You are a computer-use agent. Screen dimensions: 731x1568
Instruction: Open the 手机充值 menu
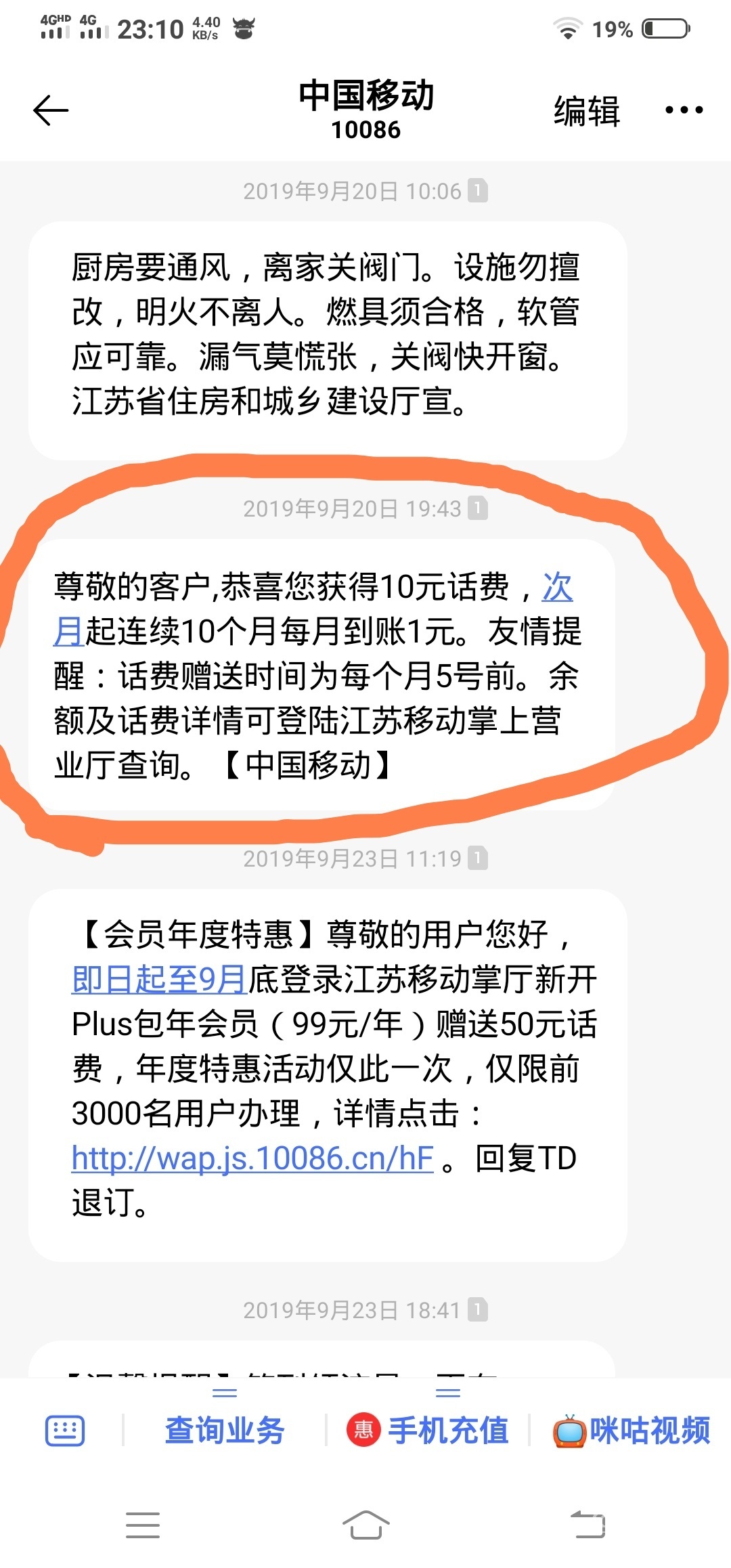click(x=428, y=1430)
